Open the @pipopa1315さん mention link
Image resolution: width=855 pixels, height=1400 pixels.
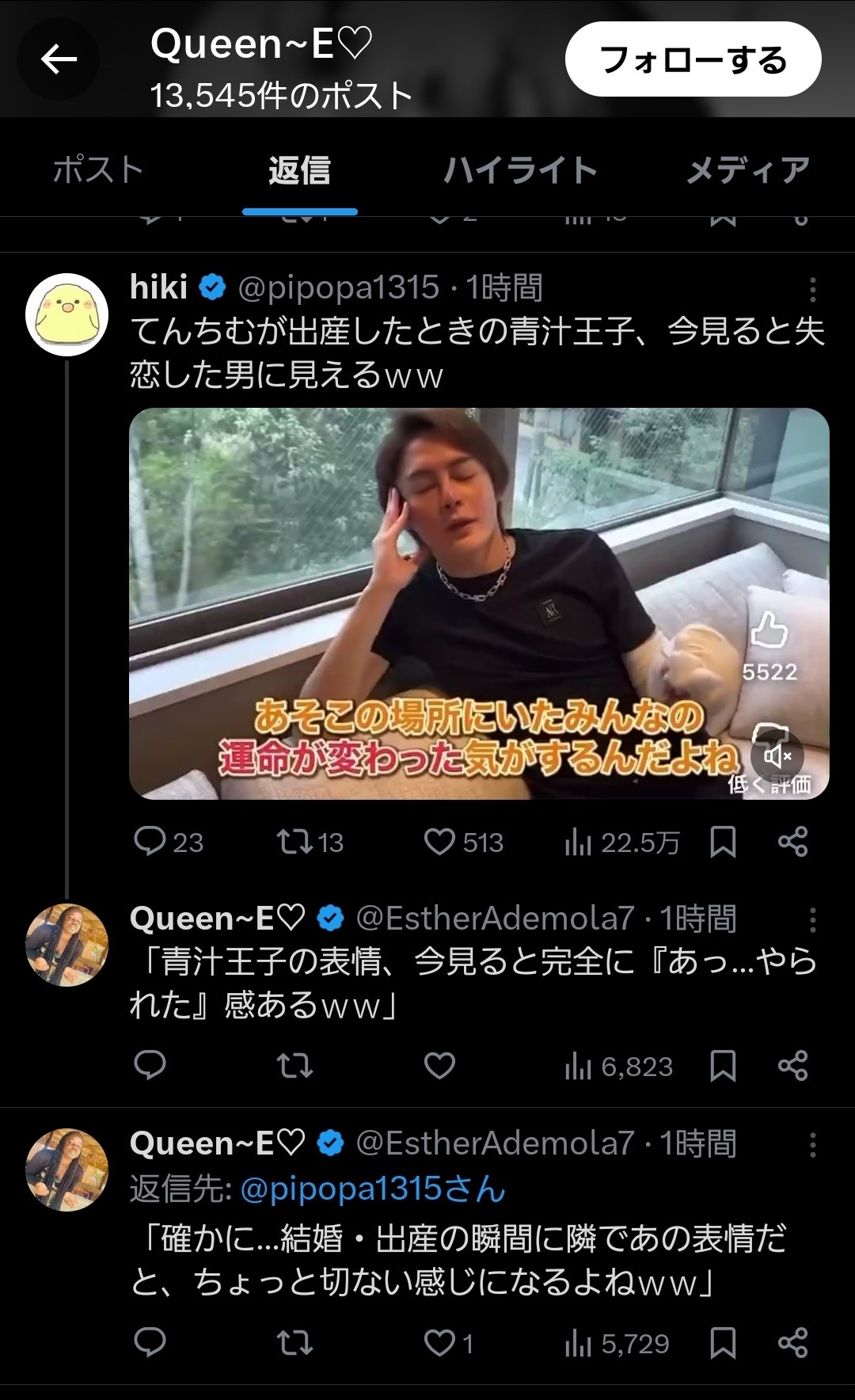click(372, 1189)
